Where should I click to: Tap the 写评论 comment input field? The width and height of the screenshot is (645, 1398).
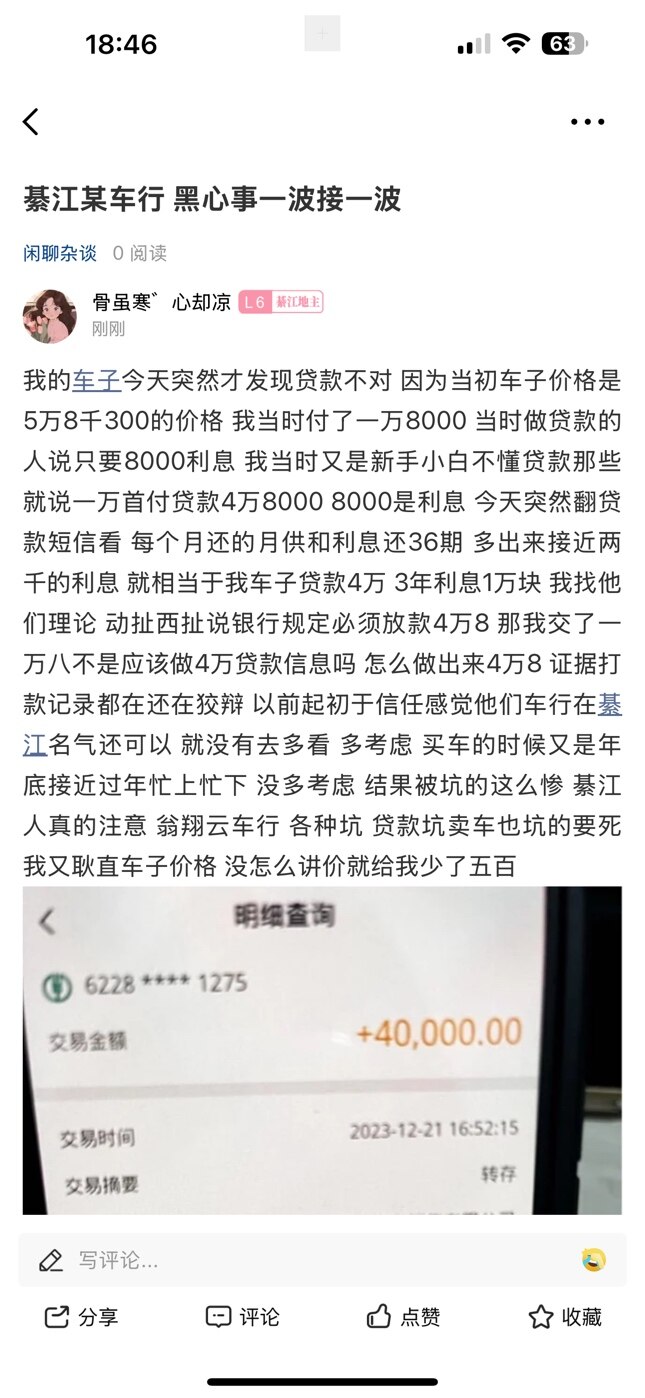(300, 1260)
